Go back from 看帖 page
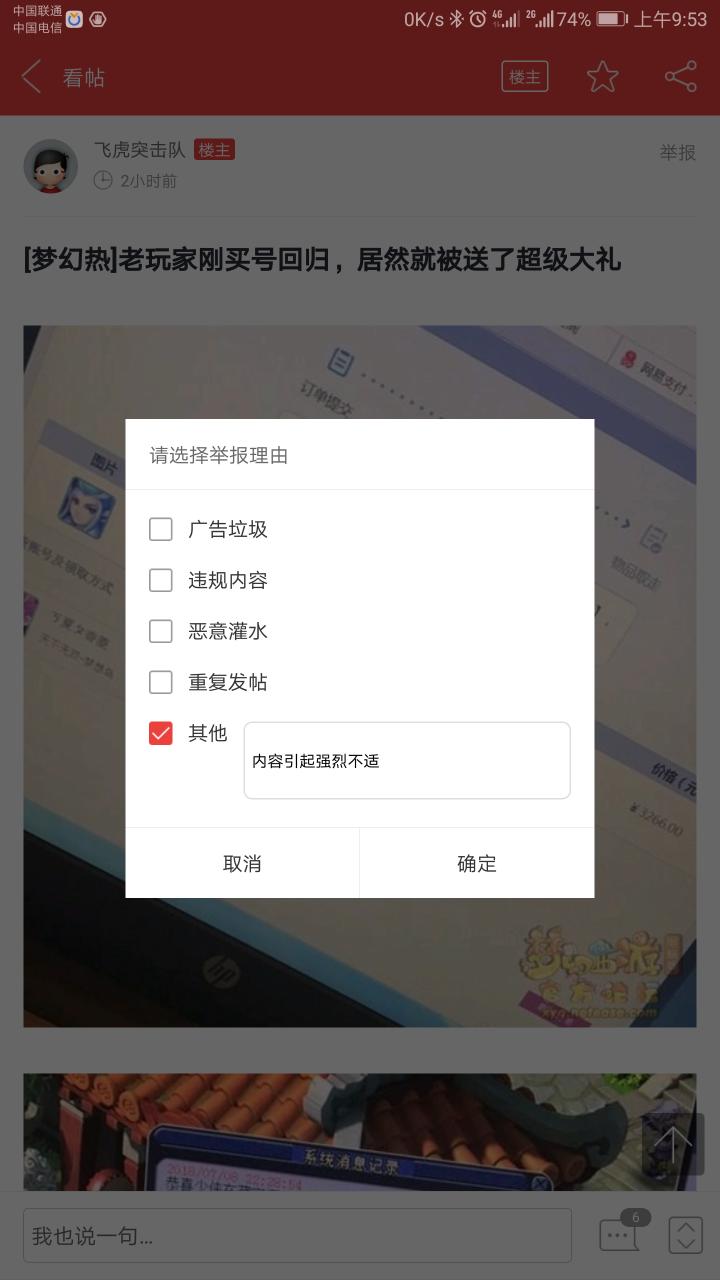Screen dimensions: 720x1280 32,77
